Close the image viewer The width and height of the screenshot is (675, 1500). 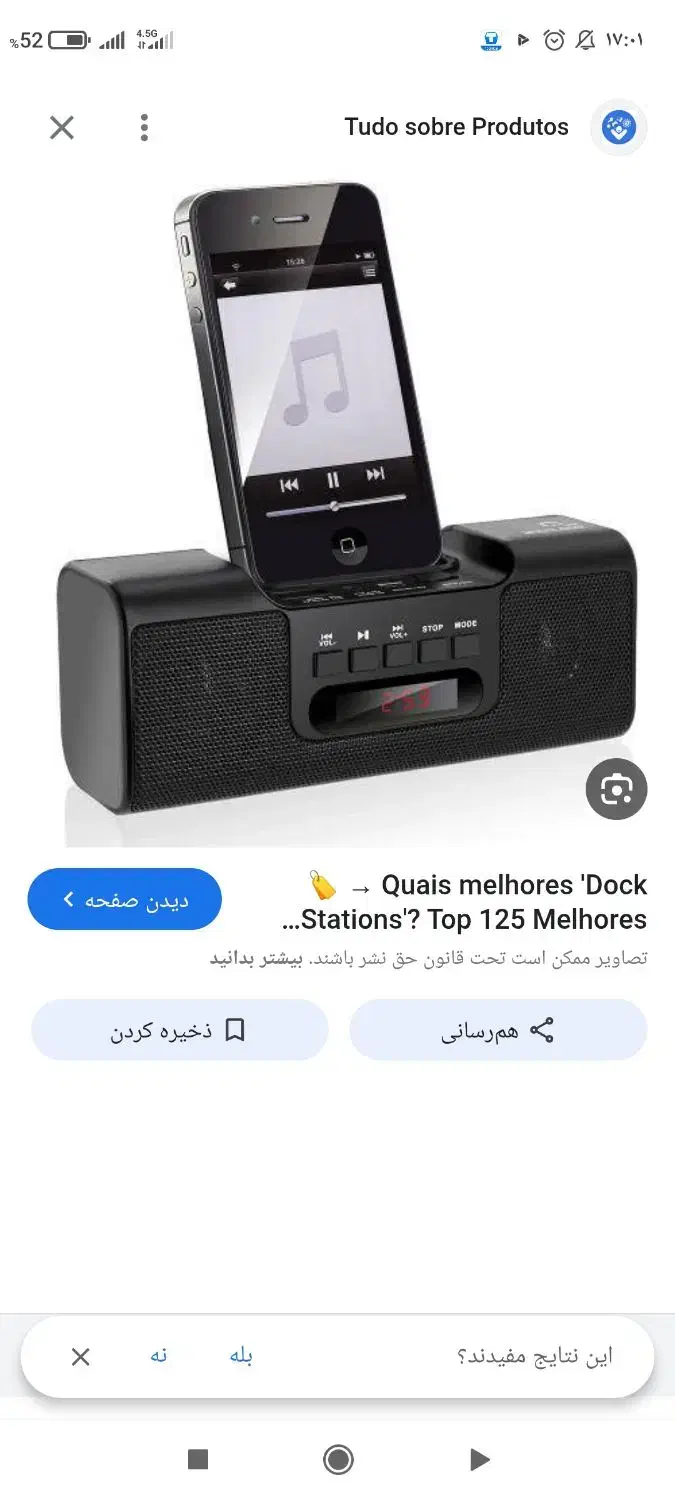coord(62,127)
